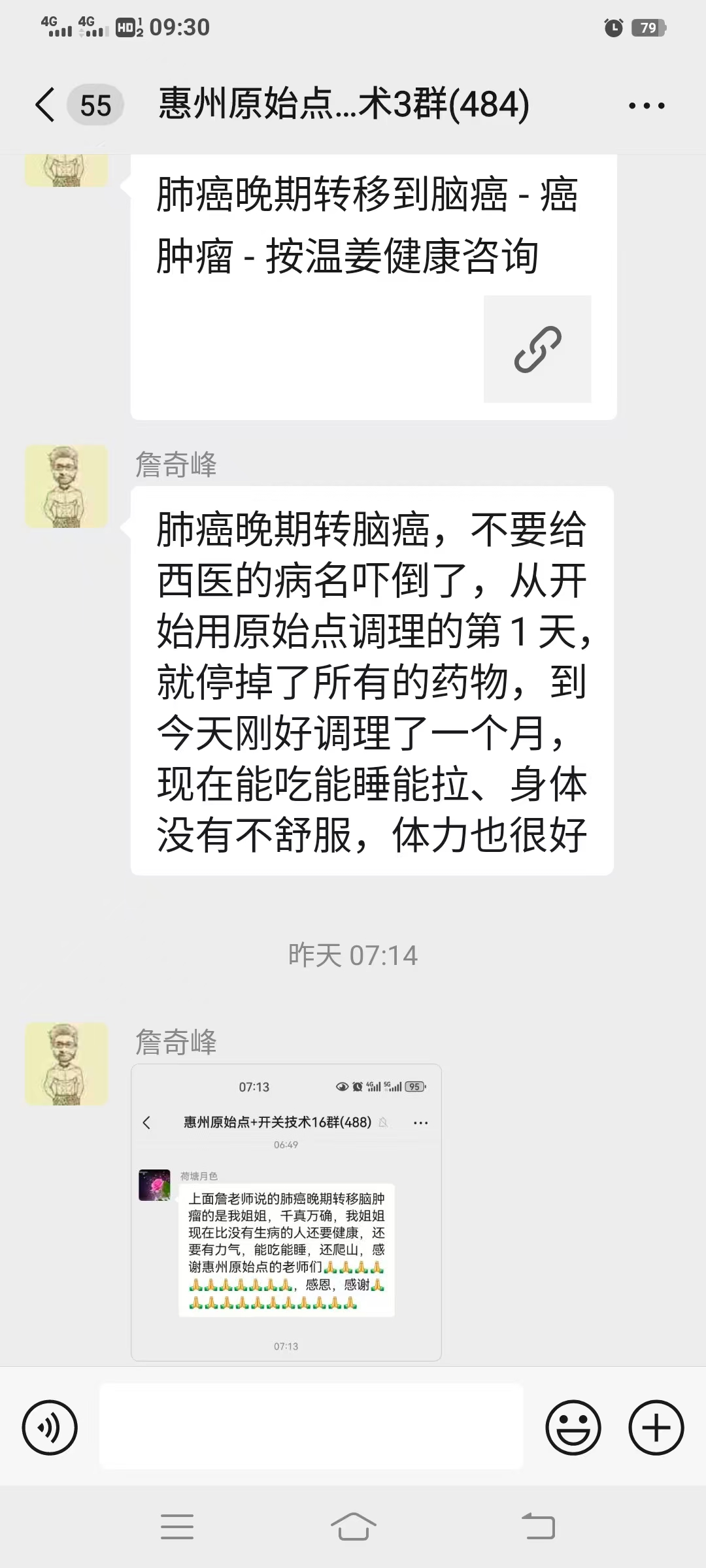
Task: Open the screenshot image sent by 詹奇峰
Action: point(286,1212)
